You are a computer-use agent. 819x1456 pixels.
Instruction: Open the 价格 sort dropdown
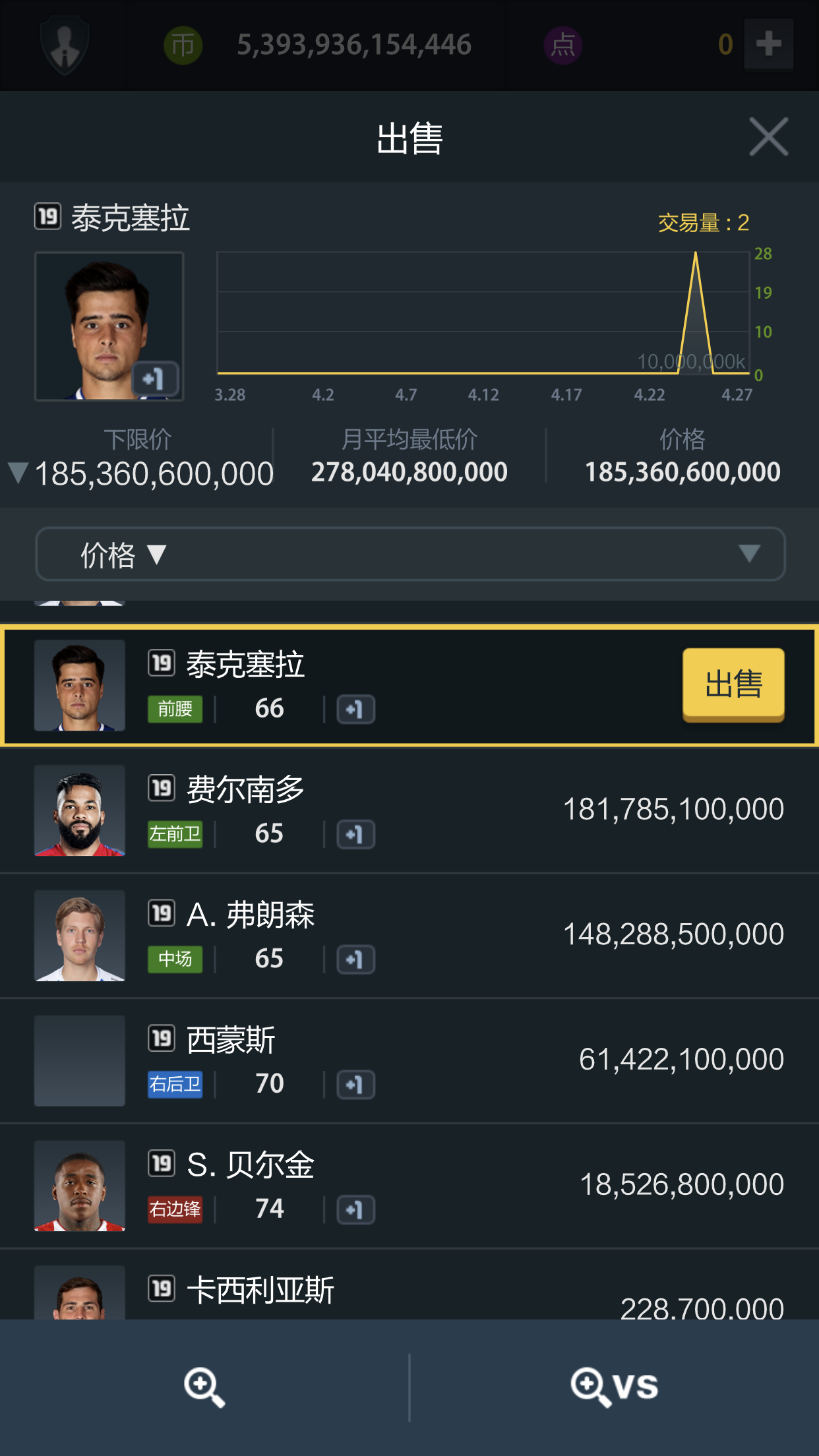409,554
